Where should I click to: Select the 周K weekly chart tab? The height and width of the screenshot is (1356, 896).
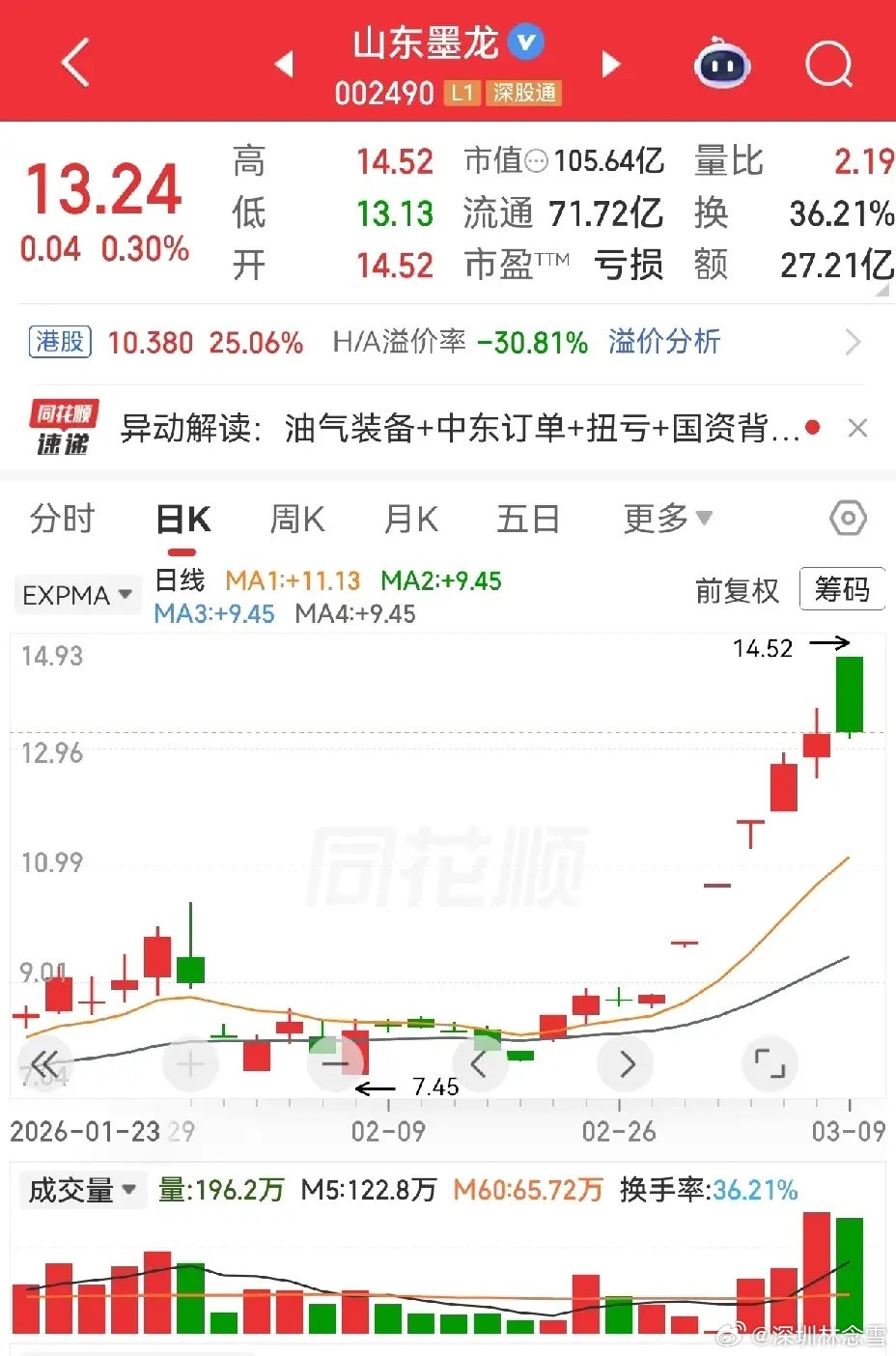(295, 519)
